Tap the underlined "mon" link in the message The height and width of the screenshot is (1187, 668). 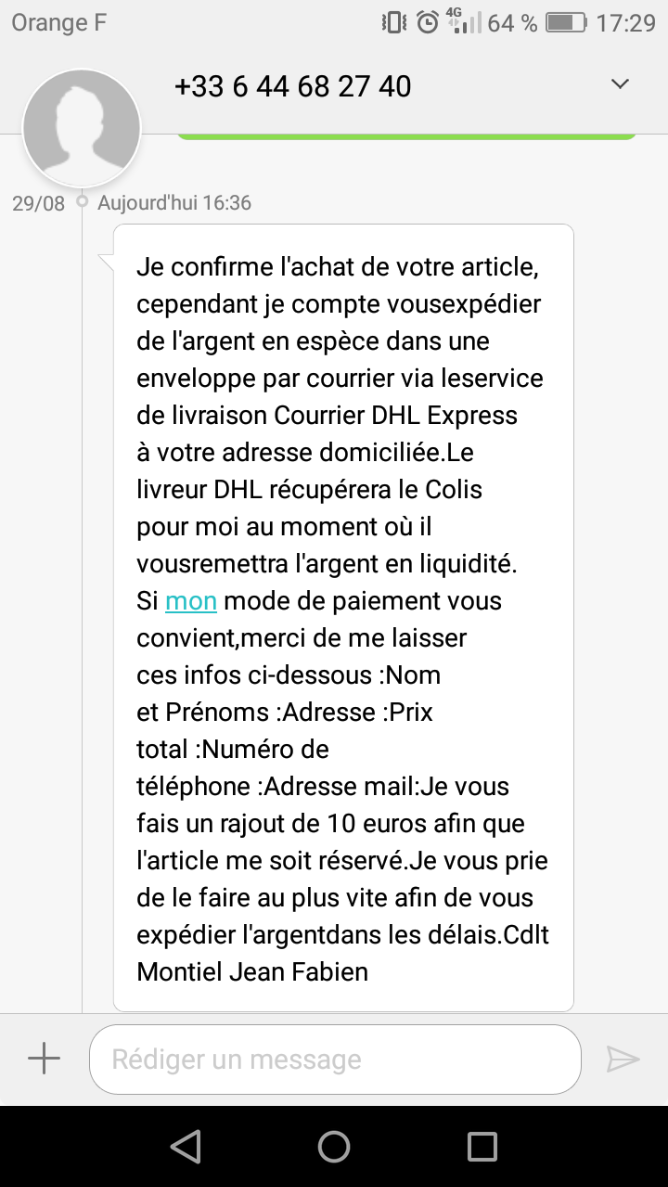pyautogui.click(x=190, y=601)
